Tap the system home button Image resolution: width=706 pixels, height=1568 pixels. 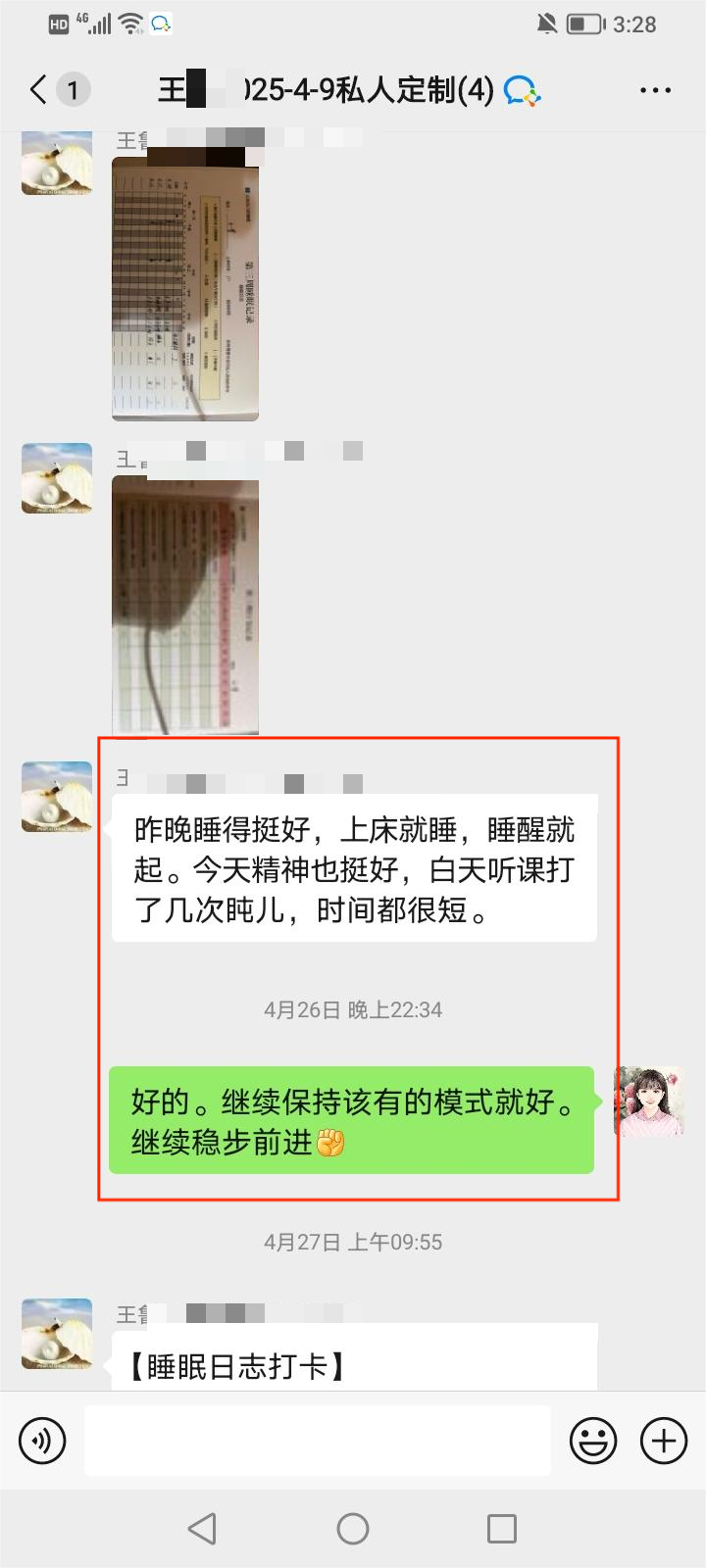point(353,1529)
